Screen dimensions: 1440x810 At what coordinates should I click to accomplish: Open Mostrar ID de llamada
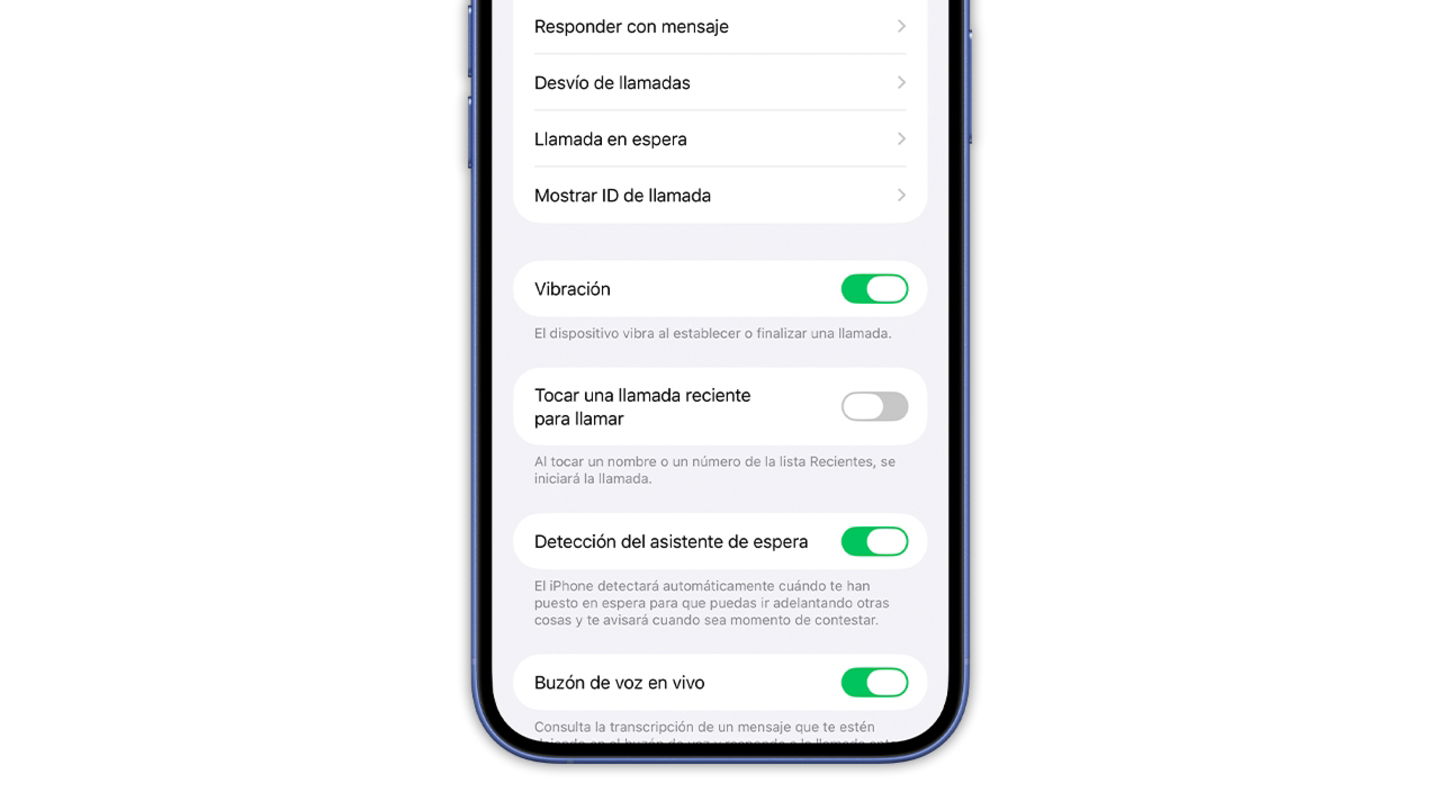719,195
